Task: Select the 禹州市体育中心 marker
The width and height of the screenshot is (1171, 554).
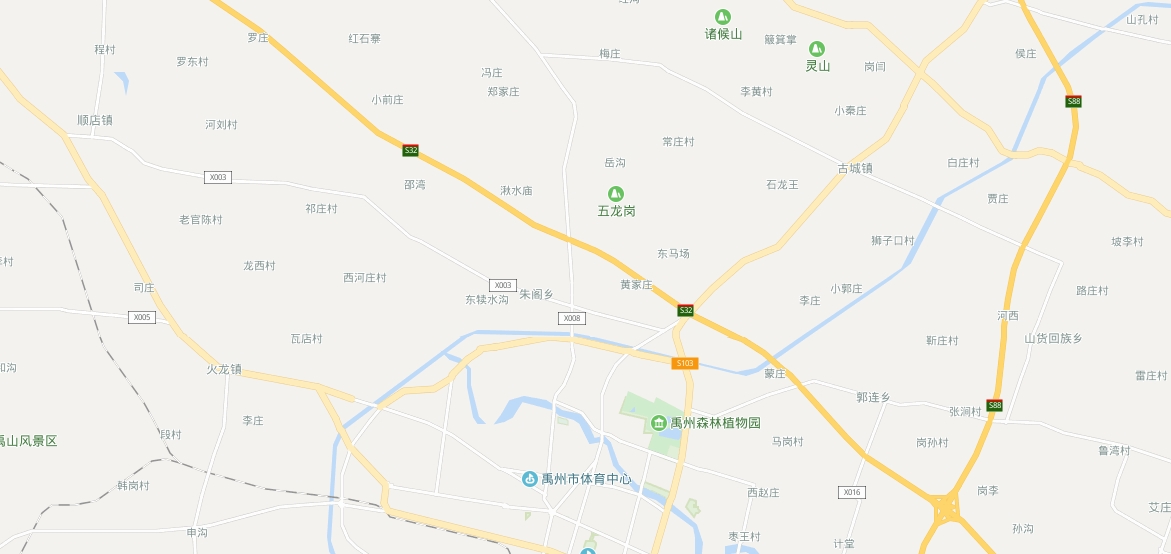Action: pyautogui.click(x=530, y=479)
